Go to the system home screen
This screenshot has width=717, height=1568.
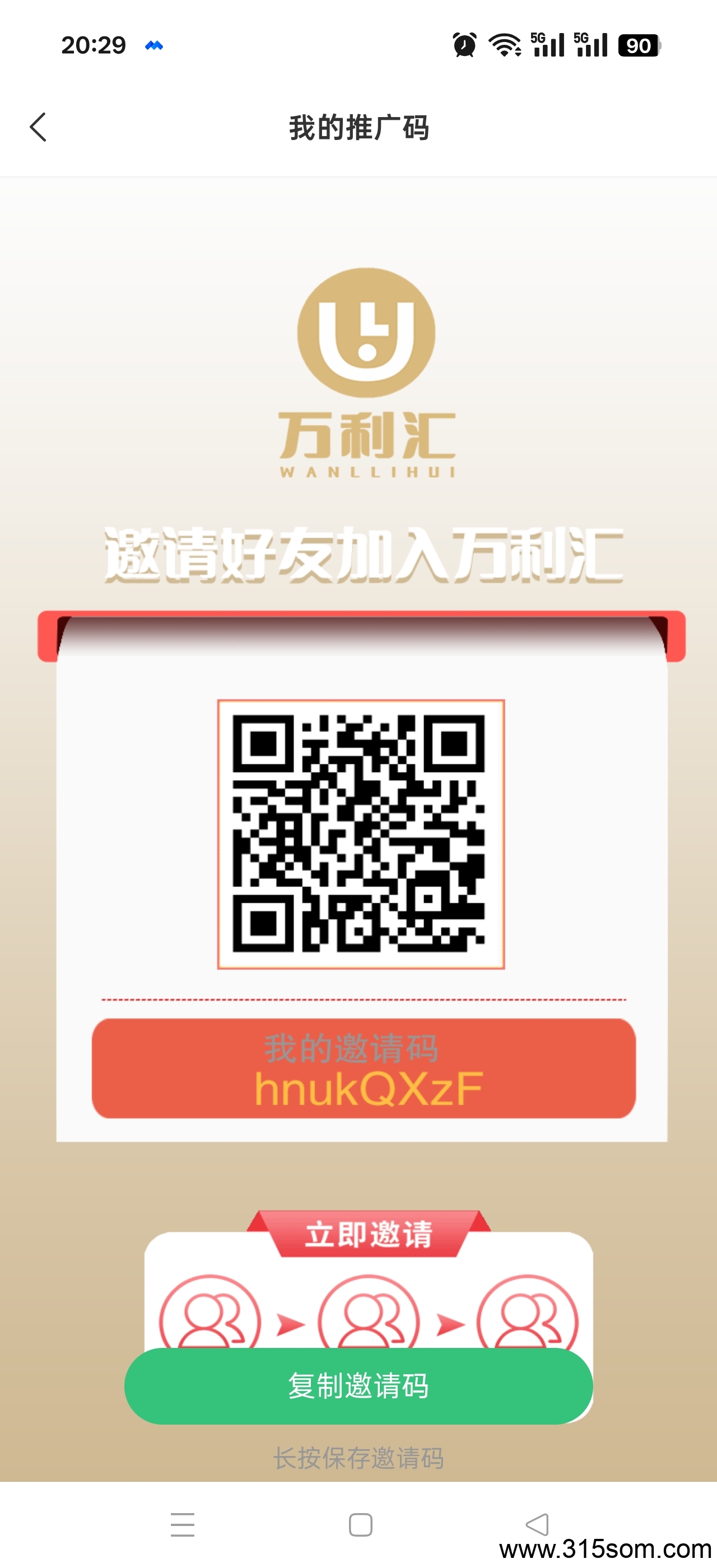(360, 1525)
